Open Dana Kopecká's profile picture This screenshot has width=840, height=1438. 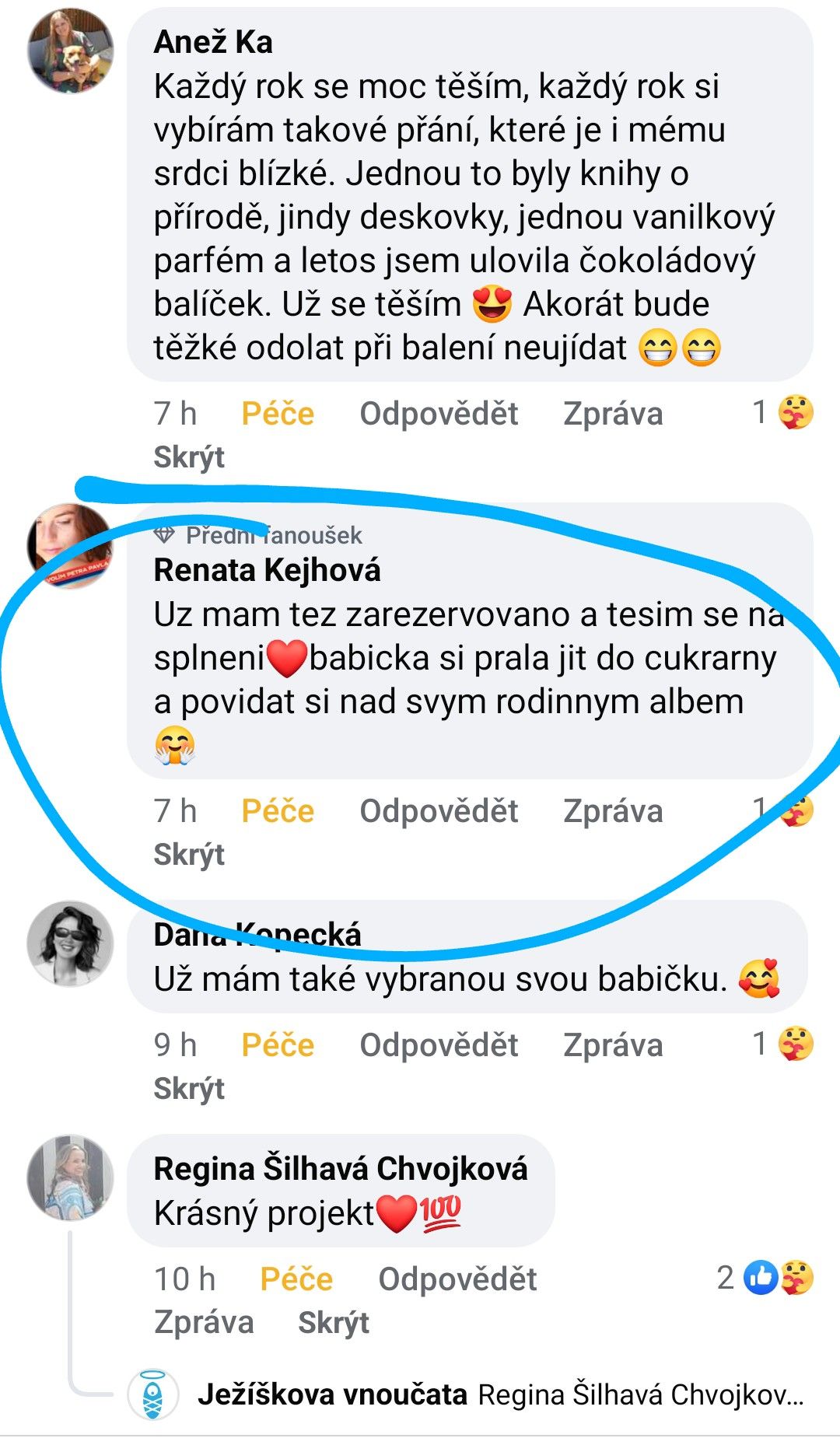pos(70,943)
